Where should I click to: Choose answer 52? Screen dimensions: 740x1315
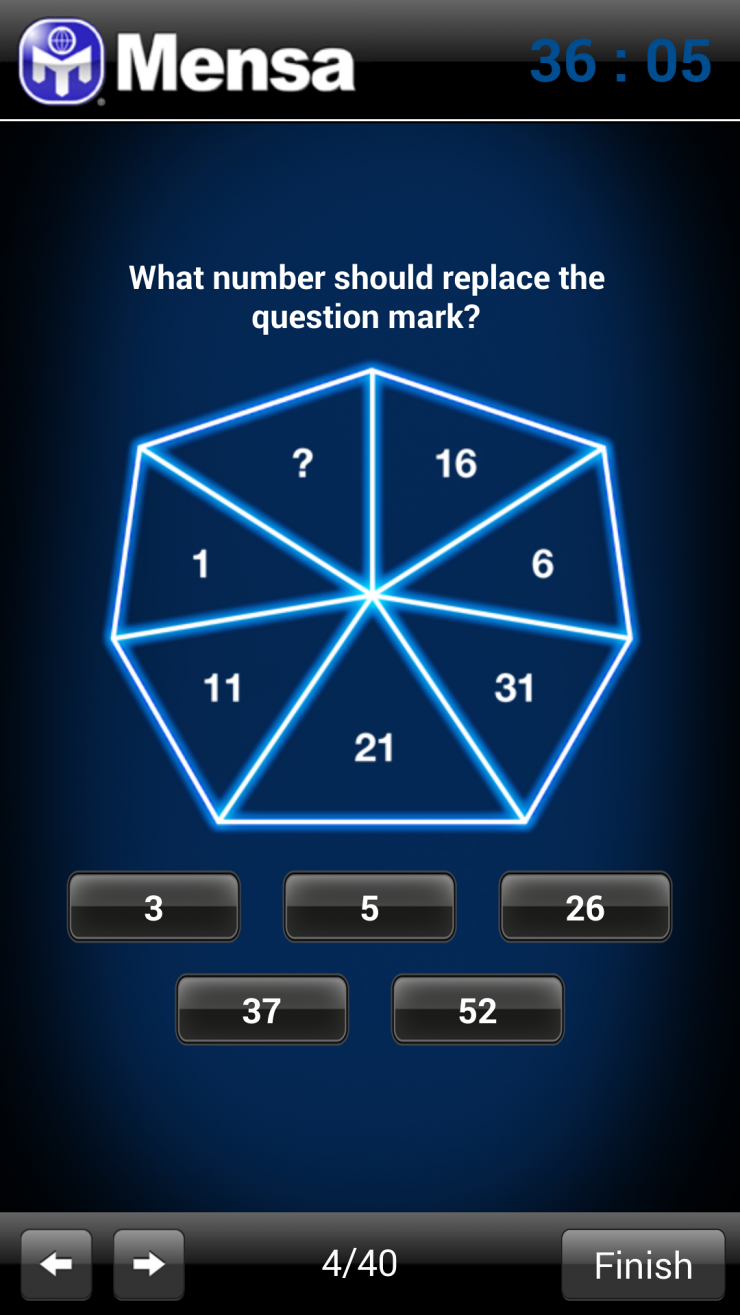point(477,1010)
